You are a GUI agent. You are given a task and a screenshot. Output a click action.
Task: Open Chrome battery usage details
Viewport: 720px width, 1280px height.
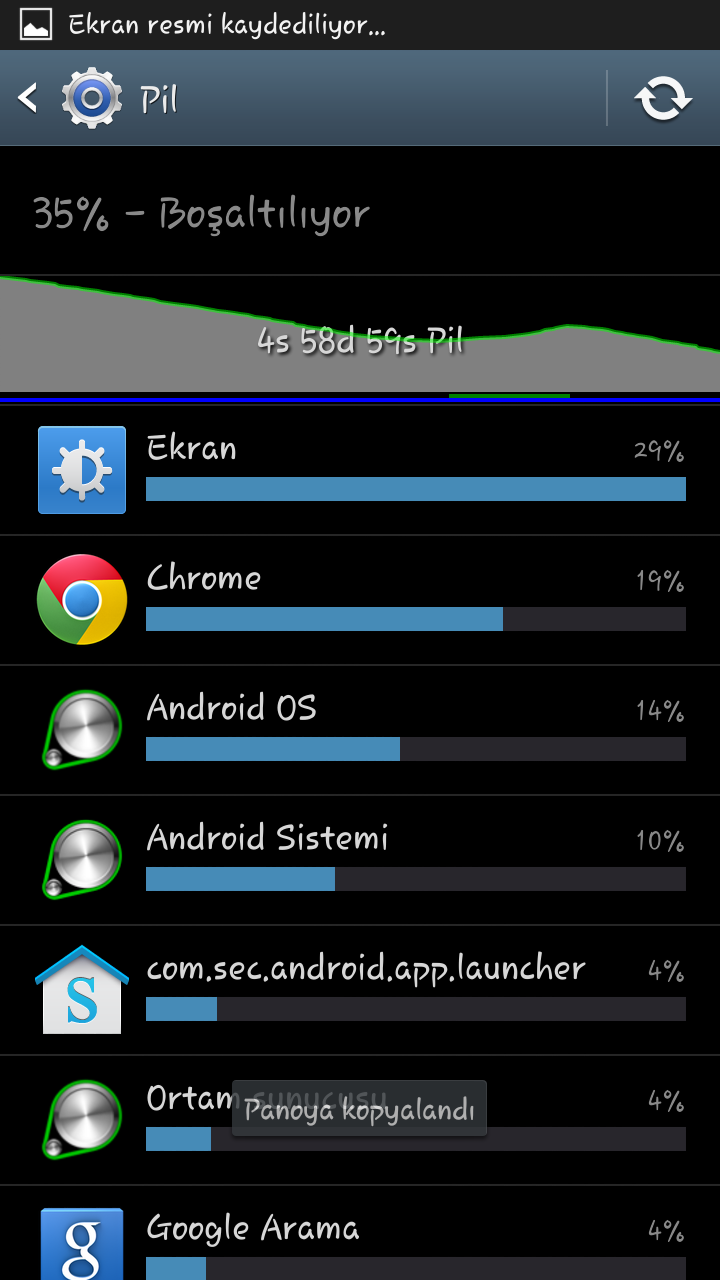pos(360,600)
